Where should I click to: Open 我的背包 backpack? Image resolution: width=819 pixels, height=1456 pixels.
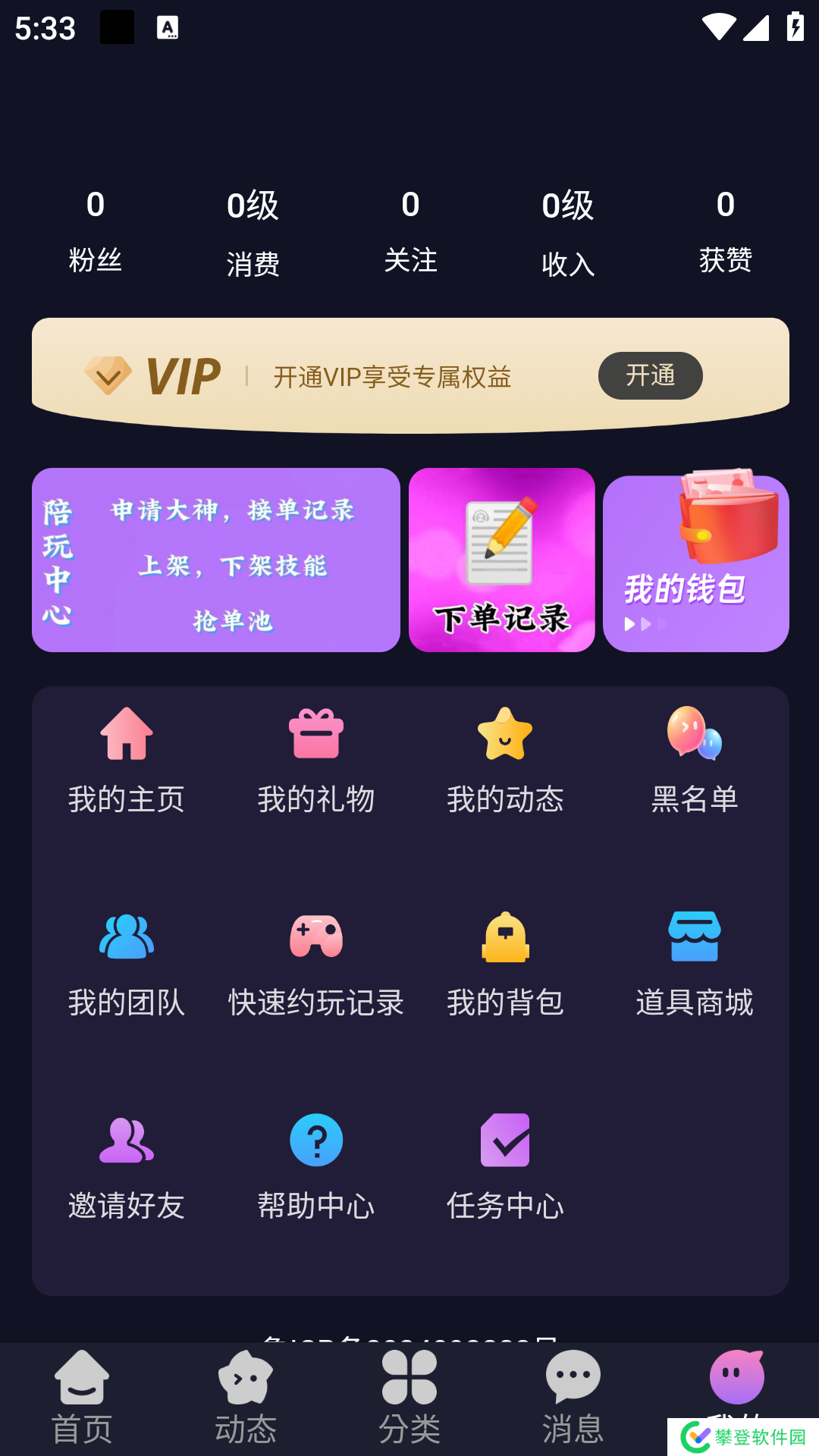click(x=505, y=963)
